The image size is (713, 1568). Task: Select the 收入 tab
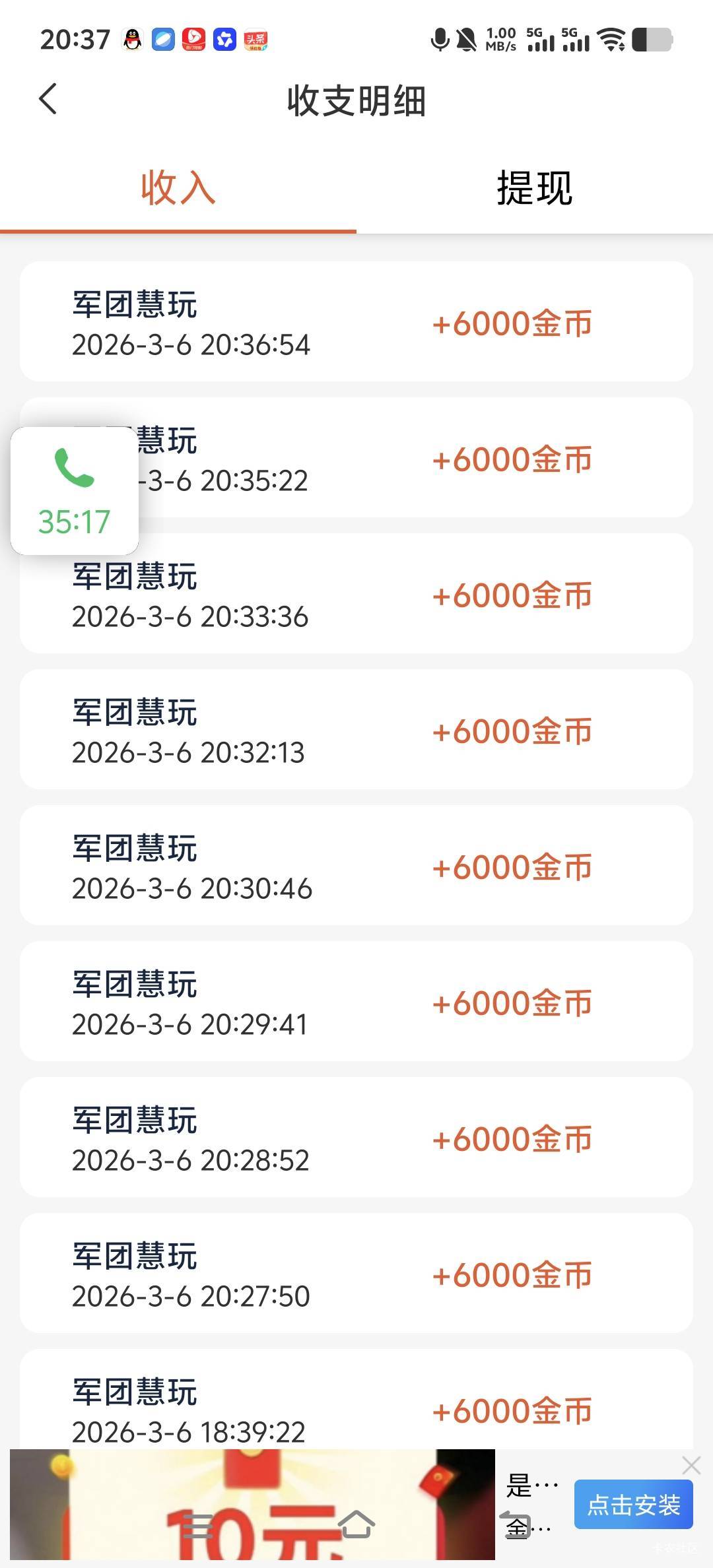(178, 188)
